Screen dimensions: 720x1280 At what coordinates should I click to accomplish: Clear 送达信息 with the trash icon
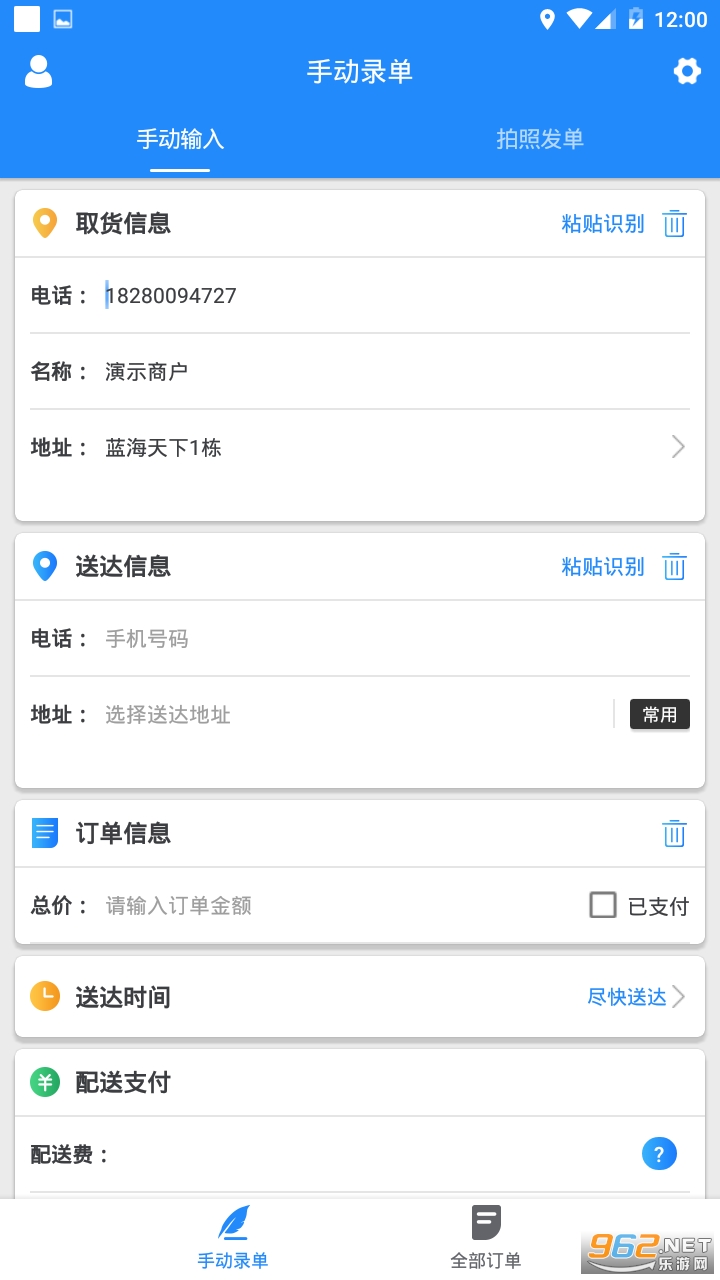click(675, 567)
